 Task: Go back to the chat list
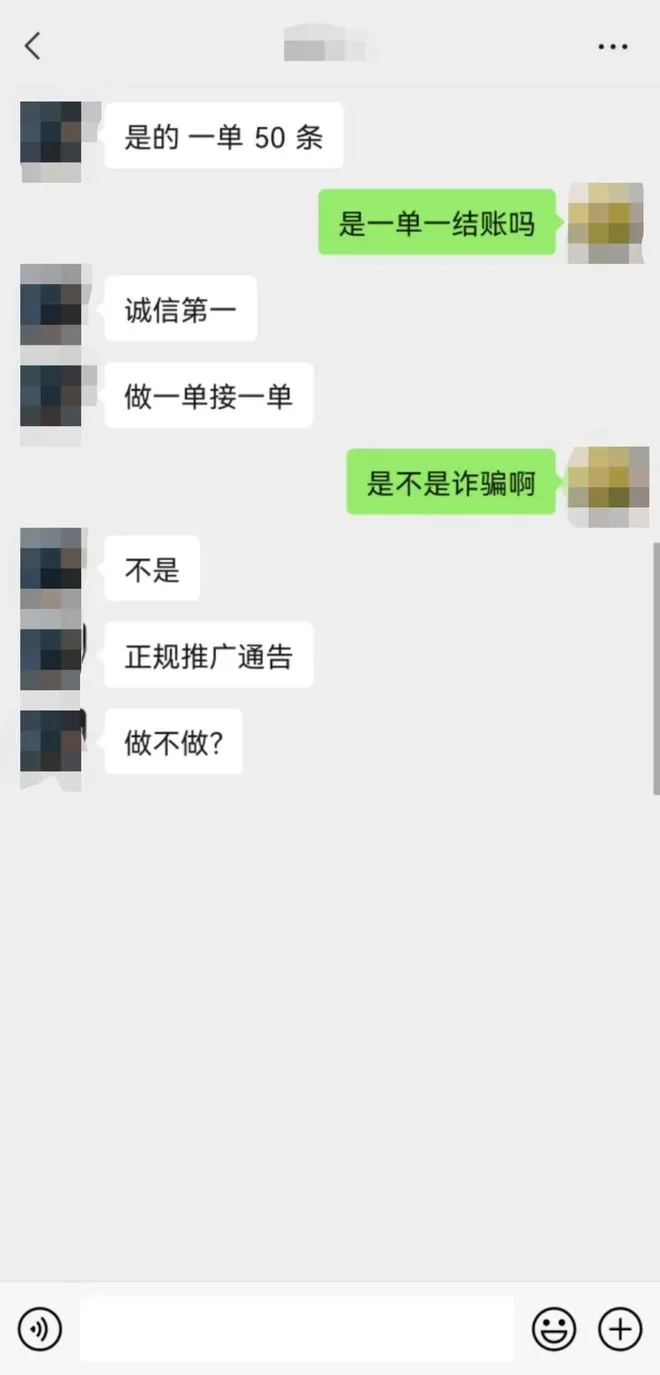point(33,46)
